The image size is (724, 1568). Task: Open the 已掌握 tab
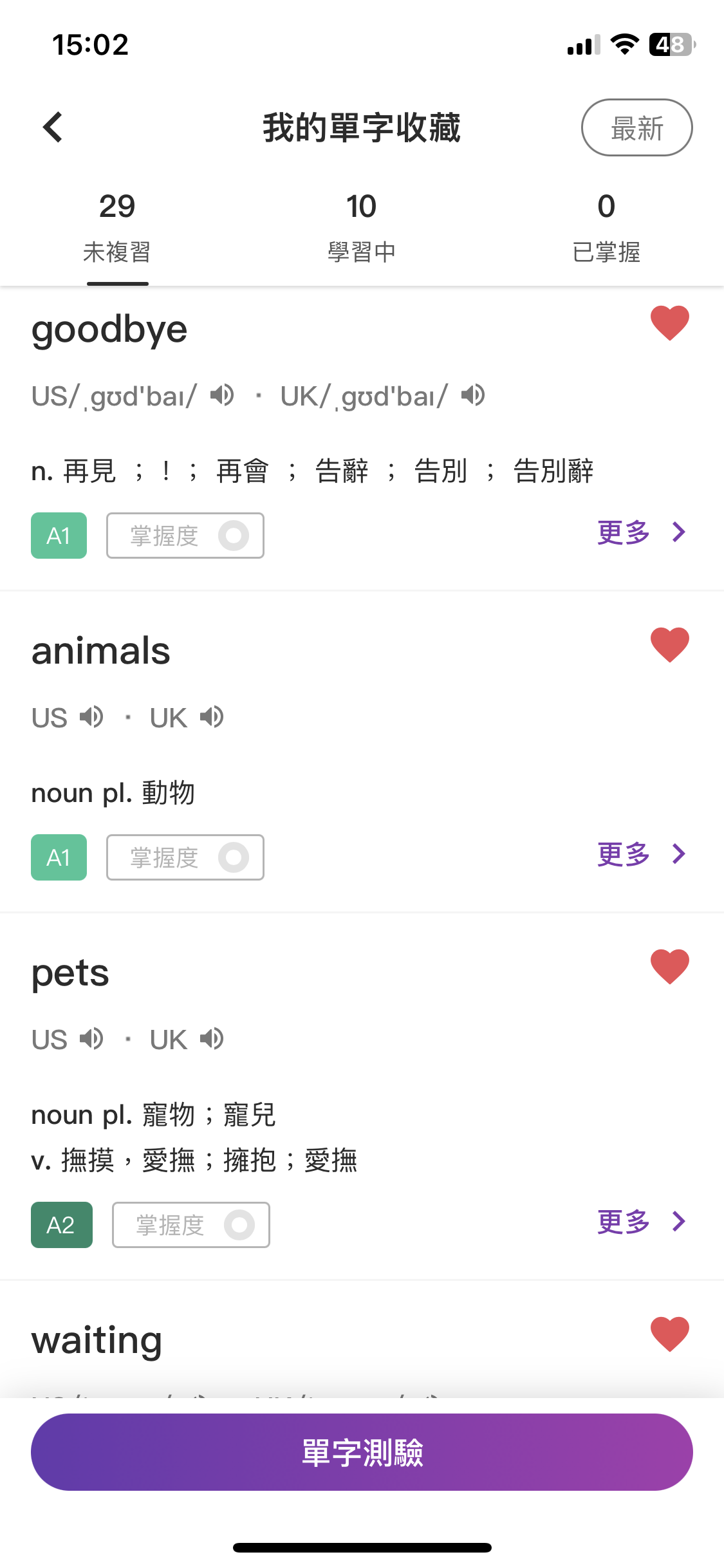coord(606,227)
